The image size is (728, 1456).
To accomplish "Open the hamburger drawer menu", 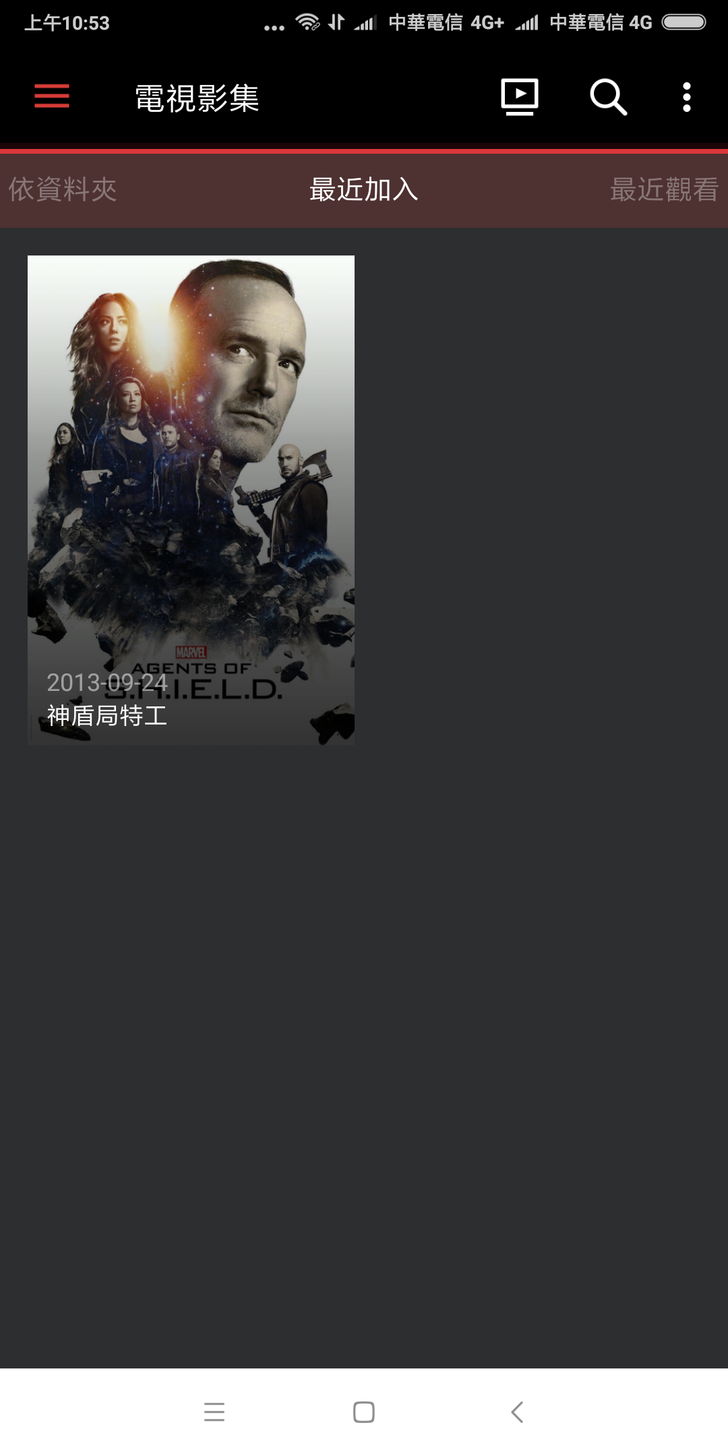I will click(x=52, y=97).
